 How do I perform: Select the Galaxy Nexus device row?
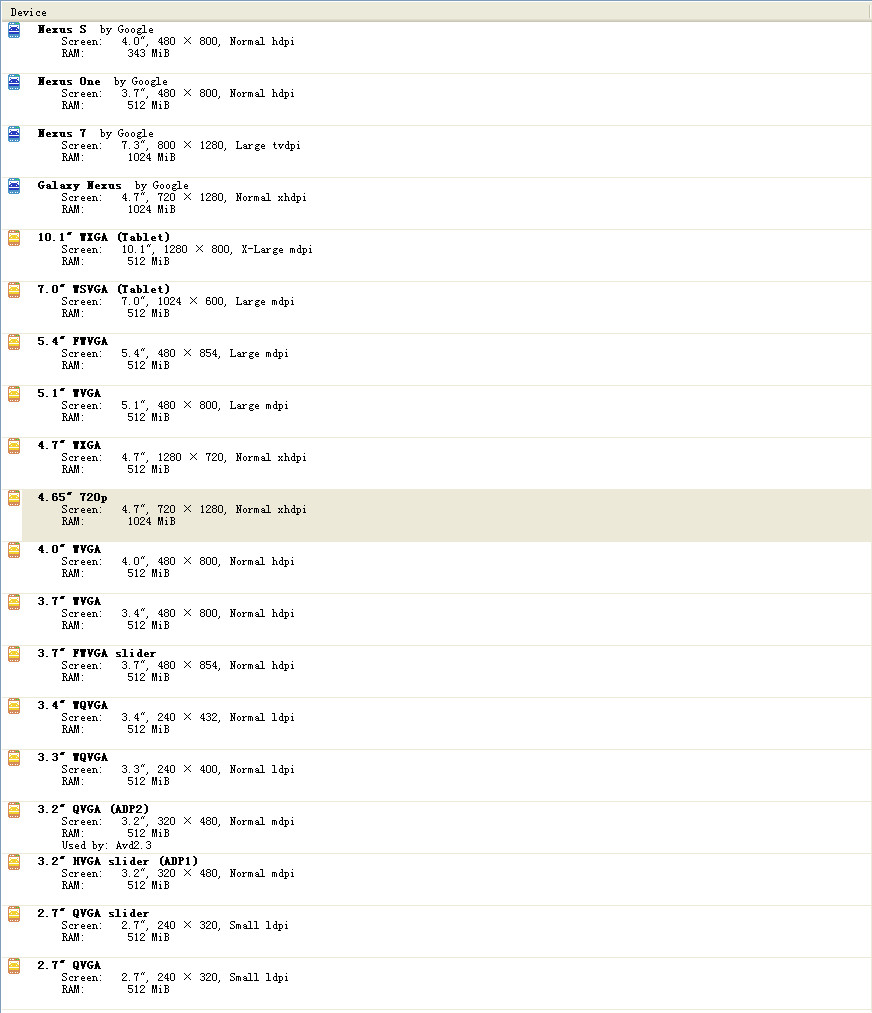(x=79, y=186)
